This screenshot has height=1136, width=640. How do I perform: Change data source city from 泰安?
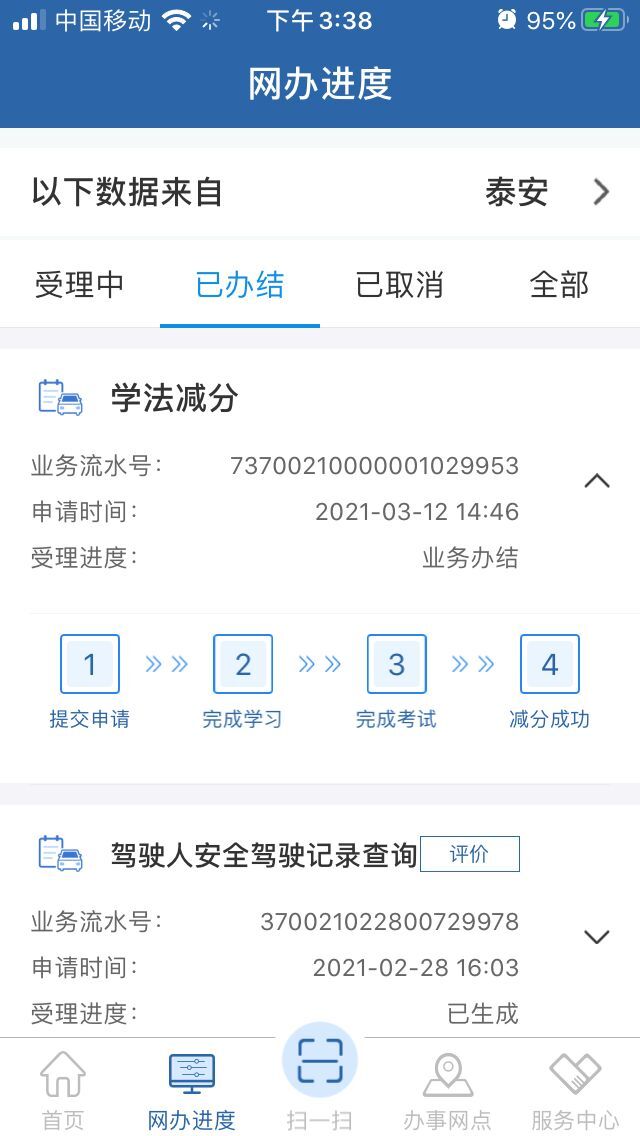[545, 192]
